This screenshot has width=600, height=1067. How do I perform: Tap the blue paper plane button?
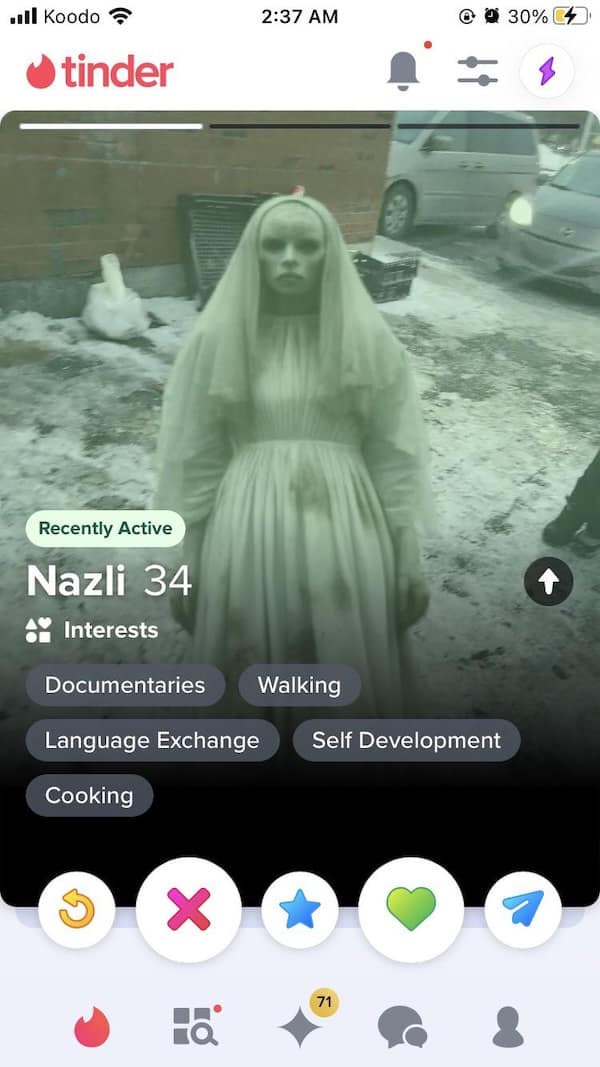(x=522, y=910)
